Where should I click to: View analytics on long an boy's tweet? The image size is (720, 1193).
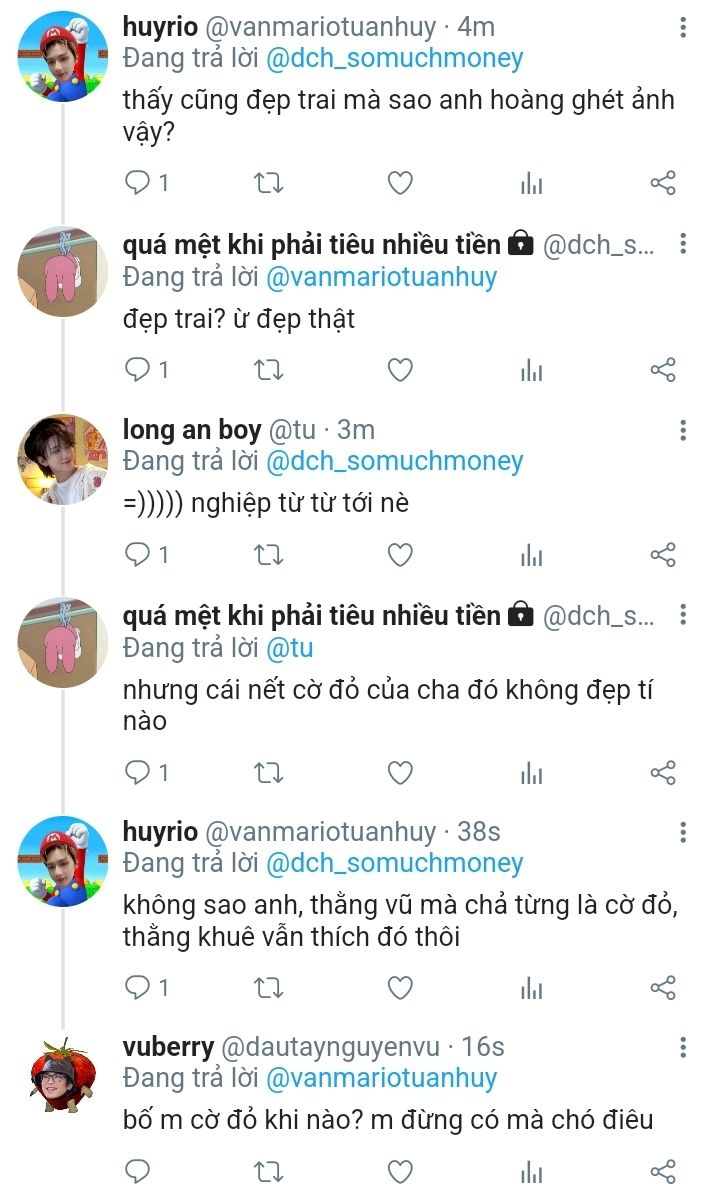(531, 555)
